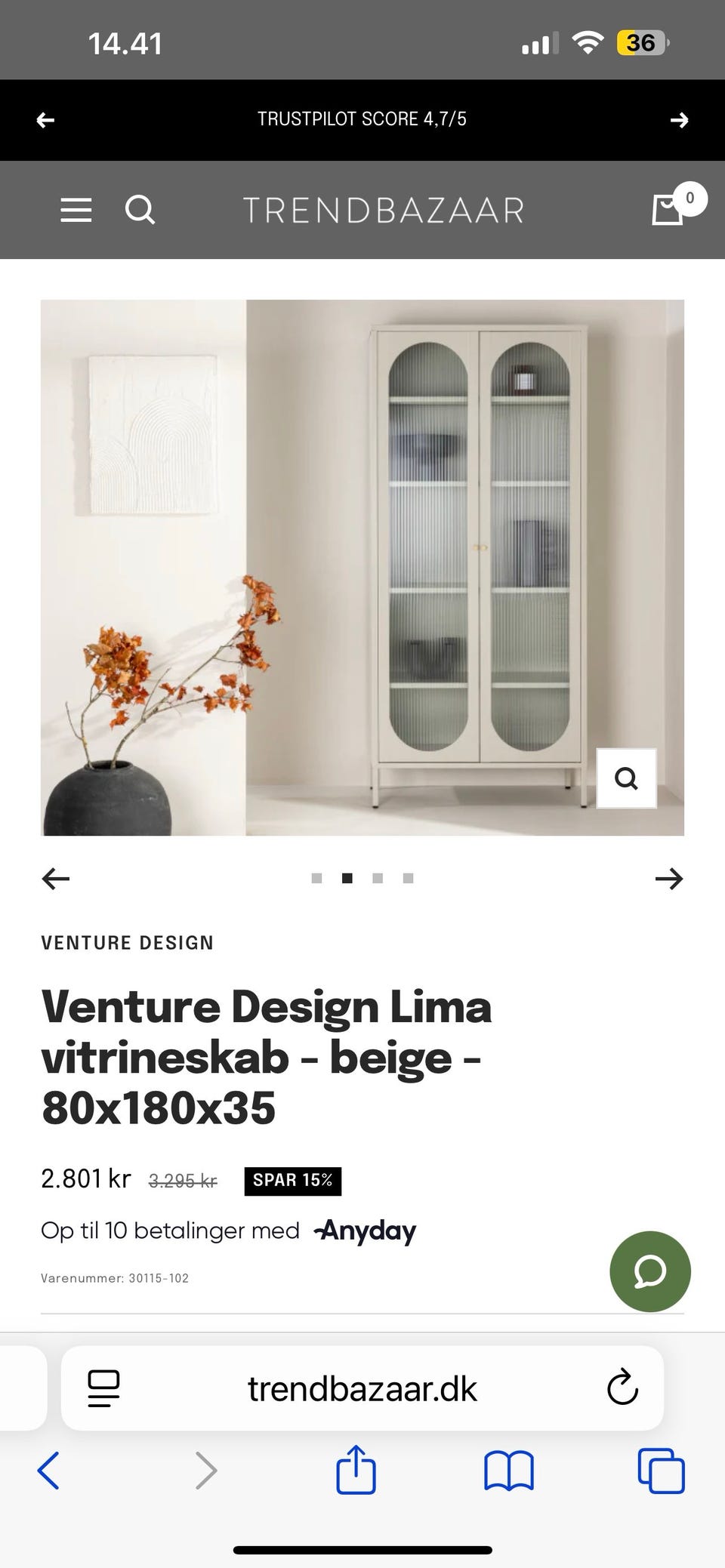Show the next product image
Viewport: 725px width, 1568px height.
pos(669,879)
